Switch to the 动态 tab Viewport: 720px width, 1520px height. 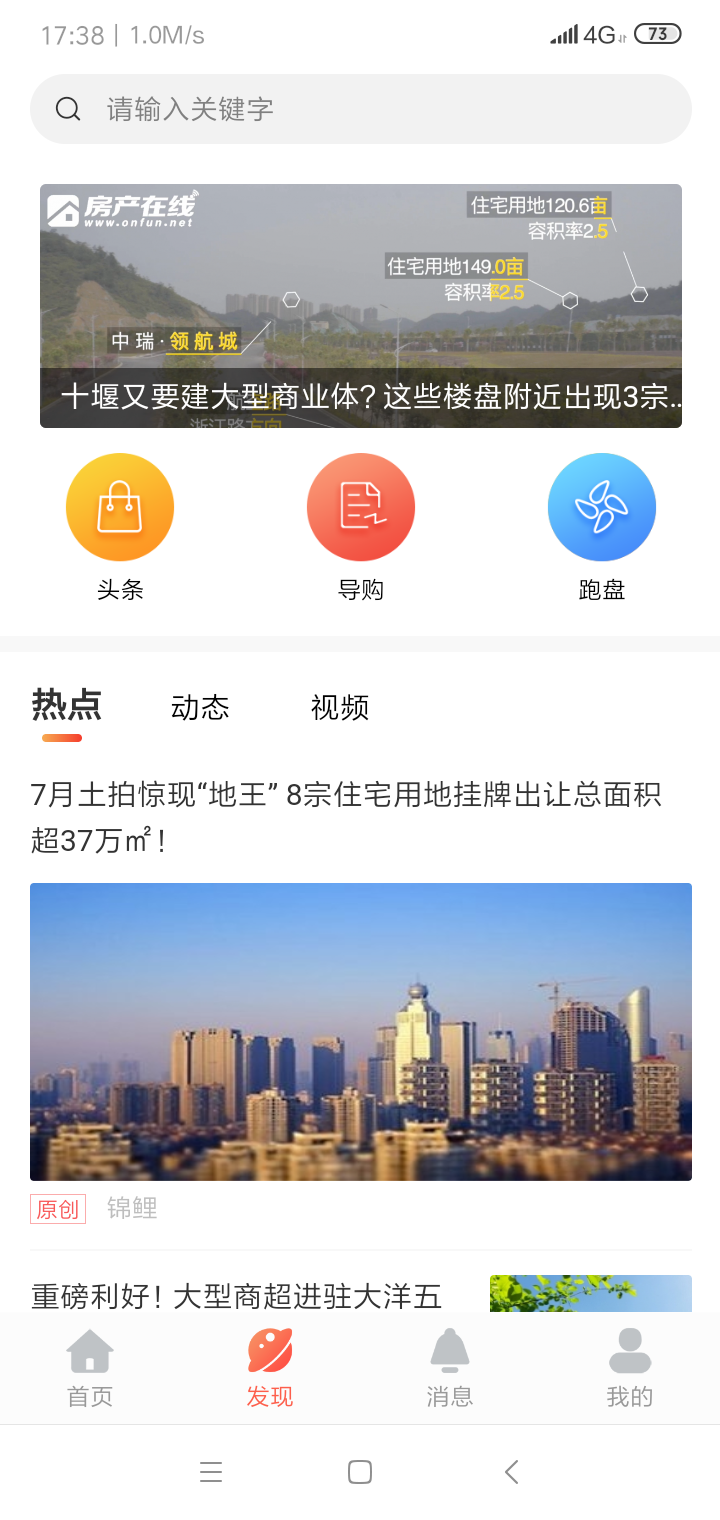200,708
